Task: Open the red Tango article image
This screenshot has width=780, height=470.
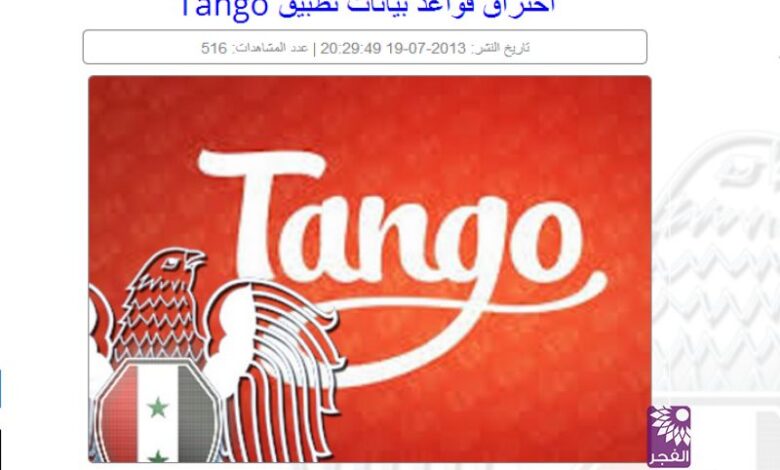Action: (369, 268)
